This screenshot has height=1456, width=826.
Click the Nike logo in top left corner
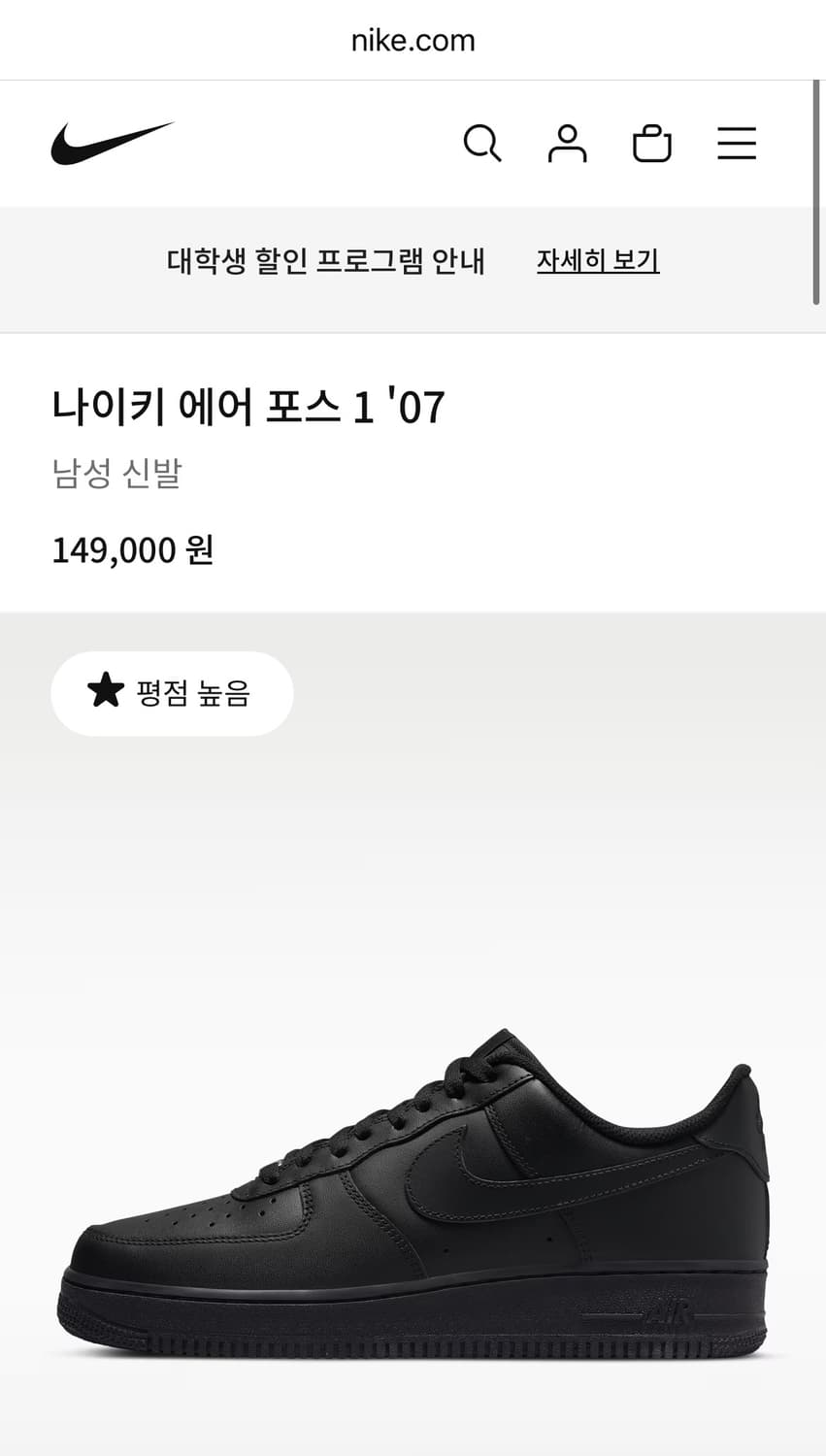pos(114,142)
